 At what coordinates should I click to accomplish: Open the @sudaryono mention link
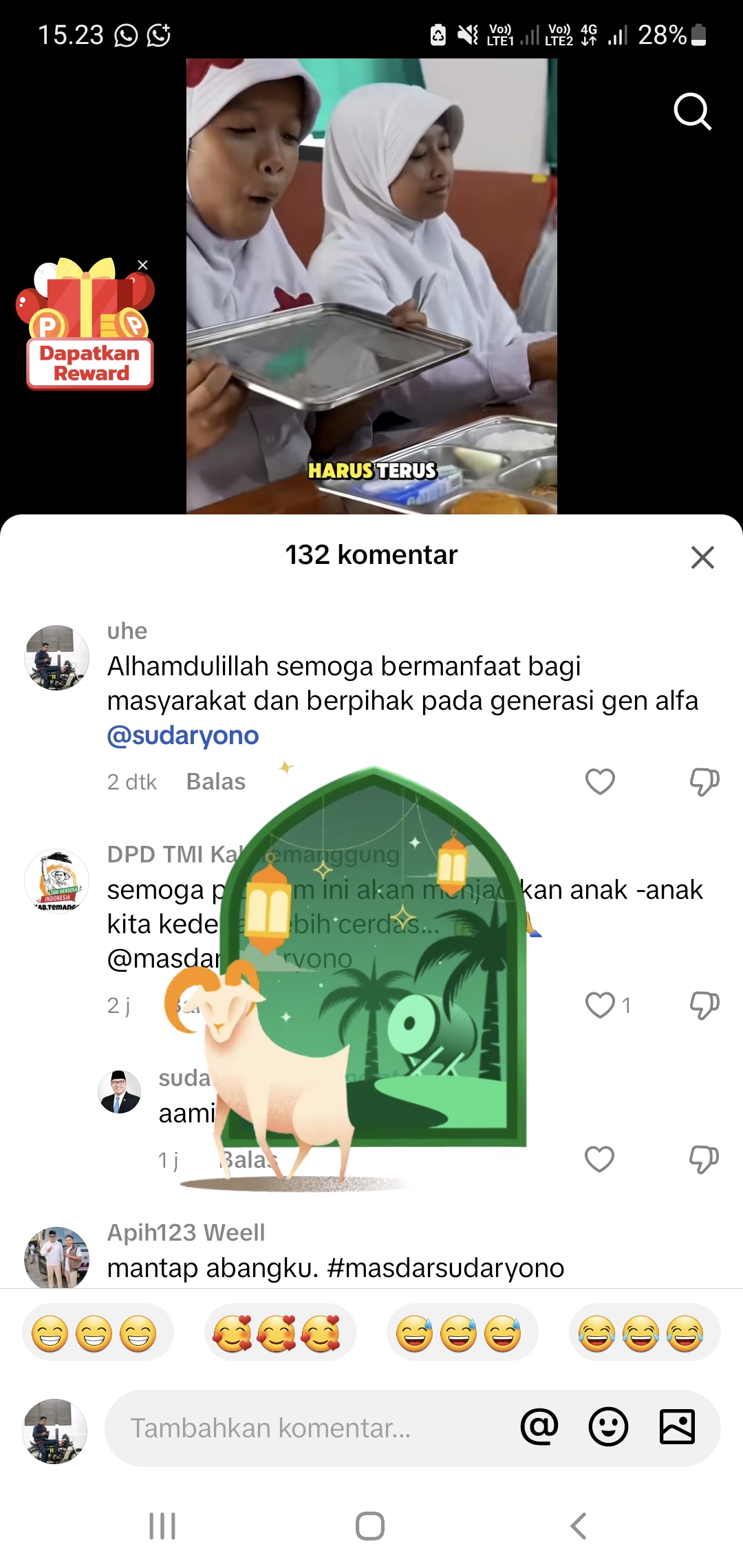point(183,736)
